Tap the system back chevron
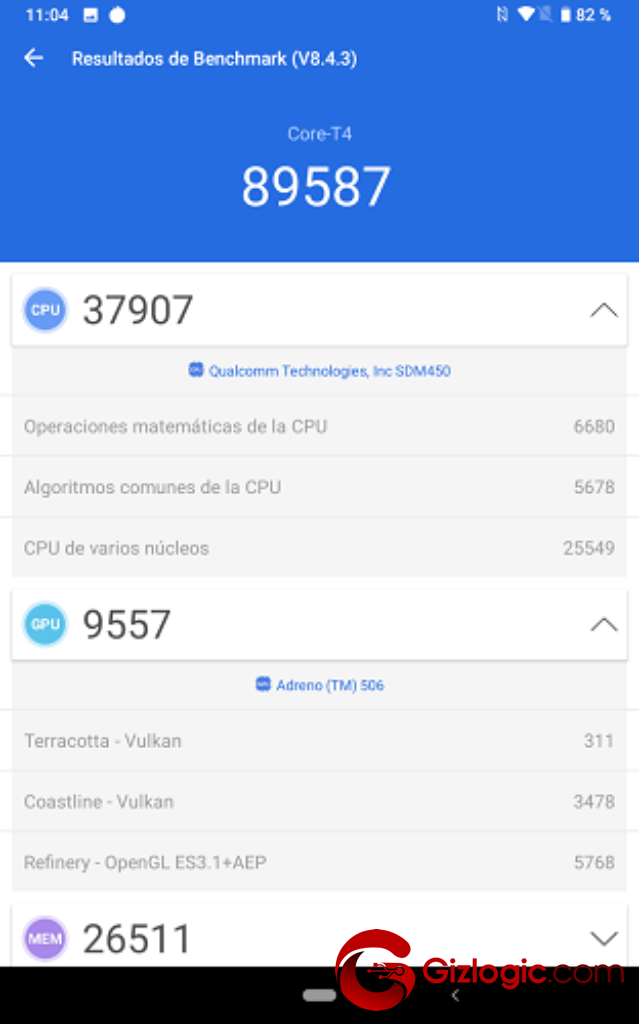 [x=455, y=996]
